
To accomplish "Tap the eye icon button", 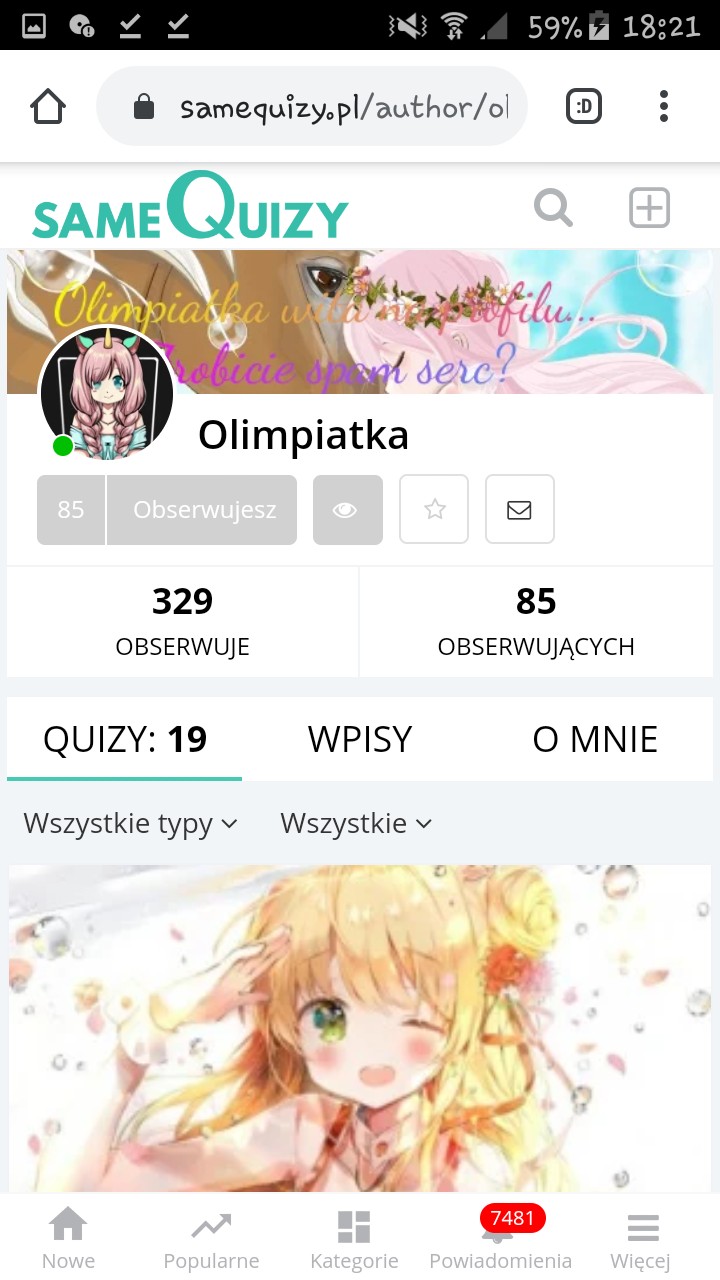I will point(347,510).
